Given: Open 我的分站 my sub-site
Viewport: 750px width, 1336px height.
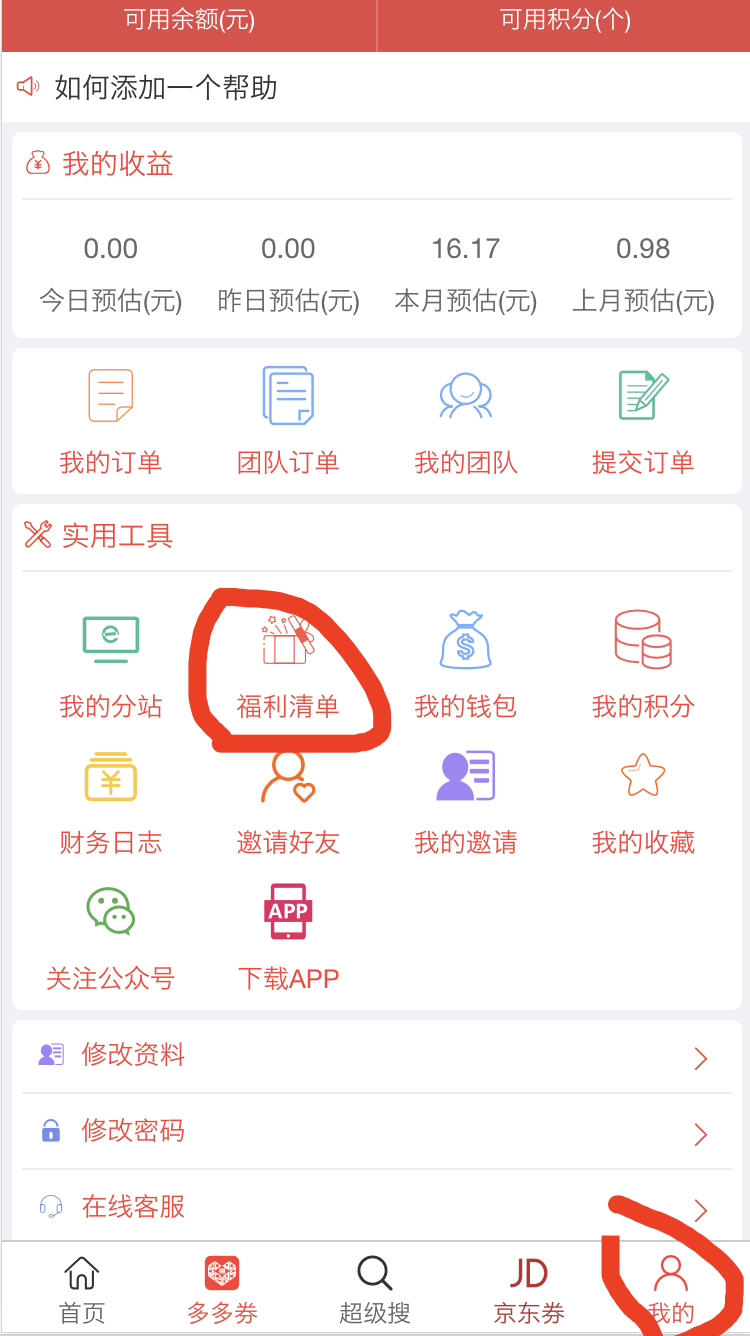Looking at the screenshot, I should 110,665.
